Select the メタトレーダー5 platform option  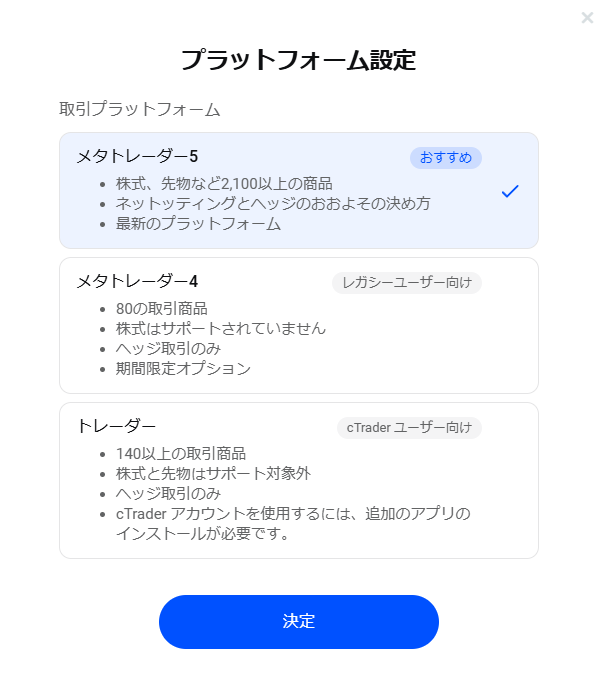coord(298,190)
